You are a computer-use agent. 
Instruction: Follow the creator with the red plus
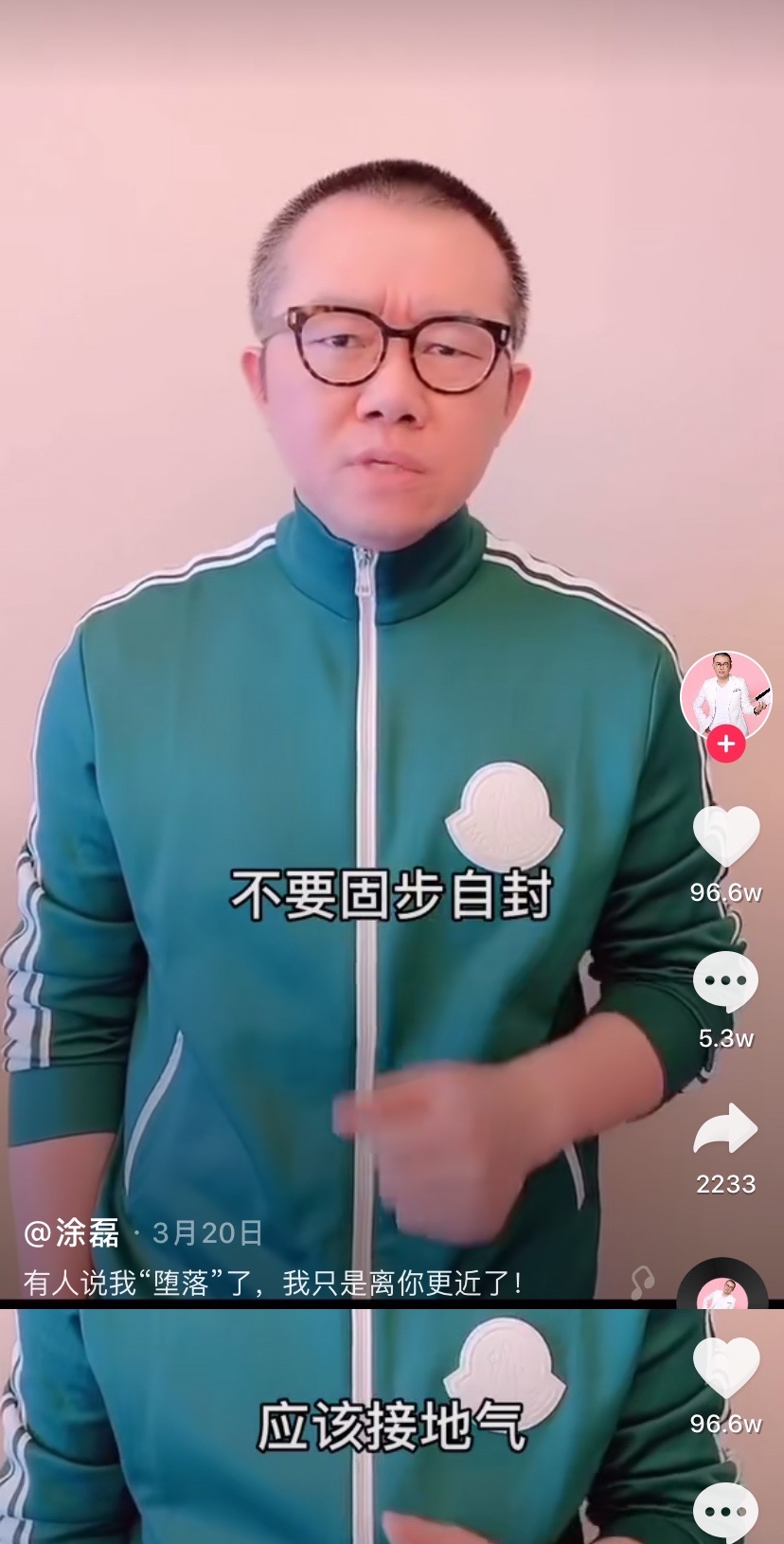point(726,744)
